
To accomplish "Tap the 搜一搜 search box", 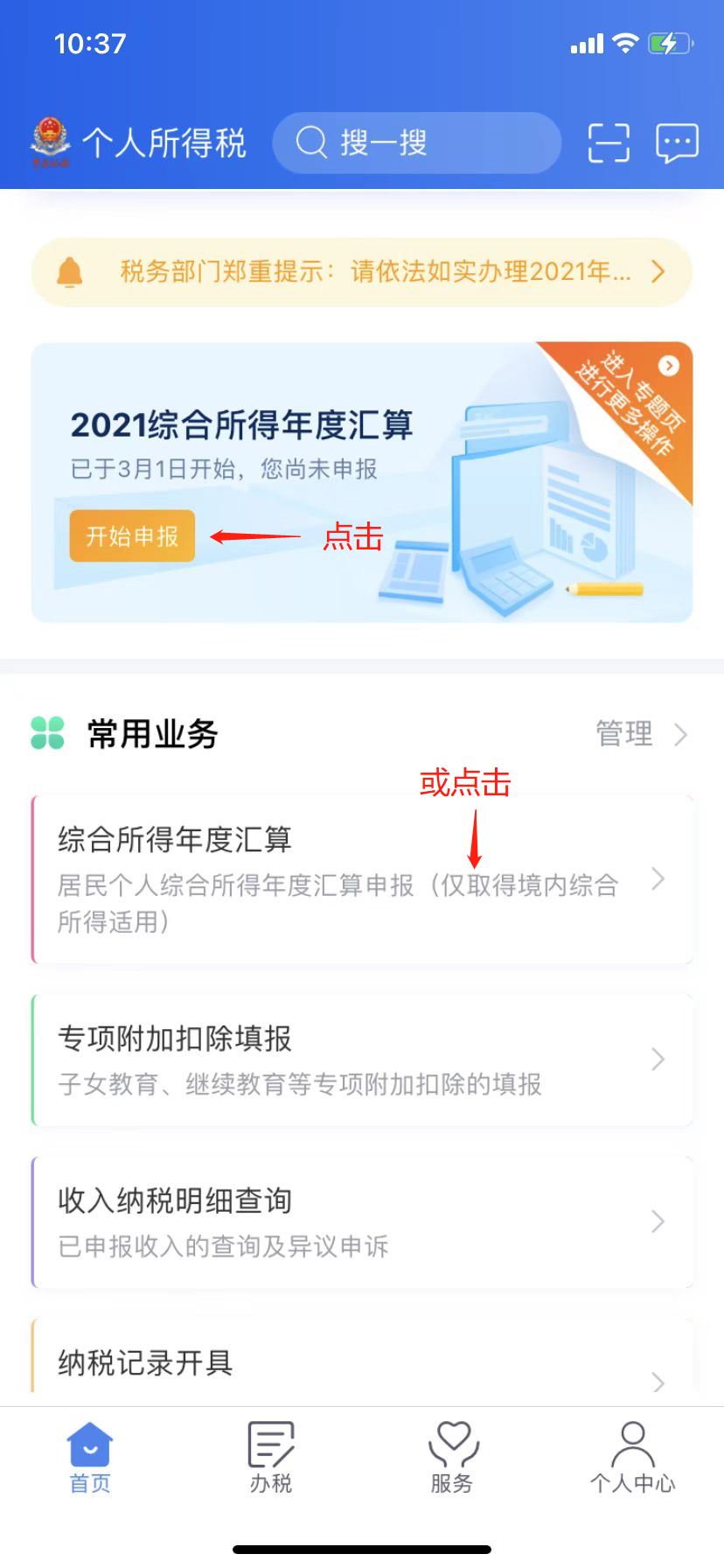I will click(x=416, y=143).
